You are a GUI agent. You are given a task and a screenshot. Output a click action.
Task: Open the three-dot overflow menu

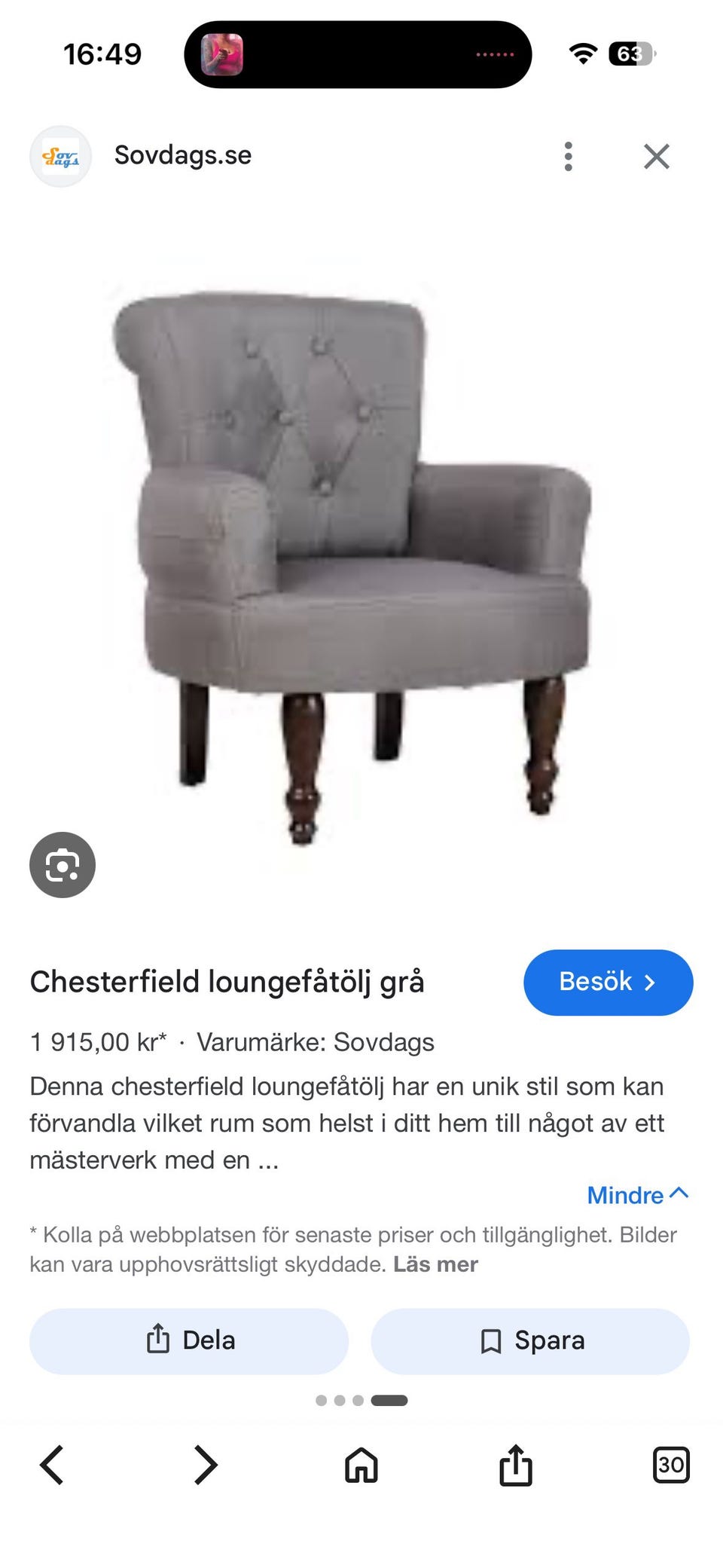(568, 155)
